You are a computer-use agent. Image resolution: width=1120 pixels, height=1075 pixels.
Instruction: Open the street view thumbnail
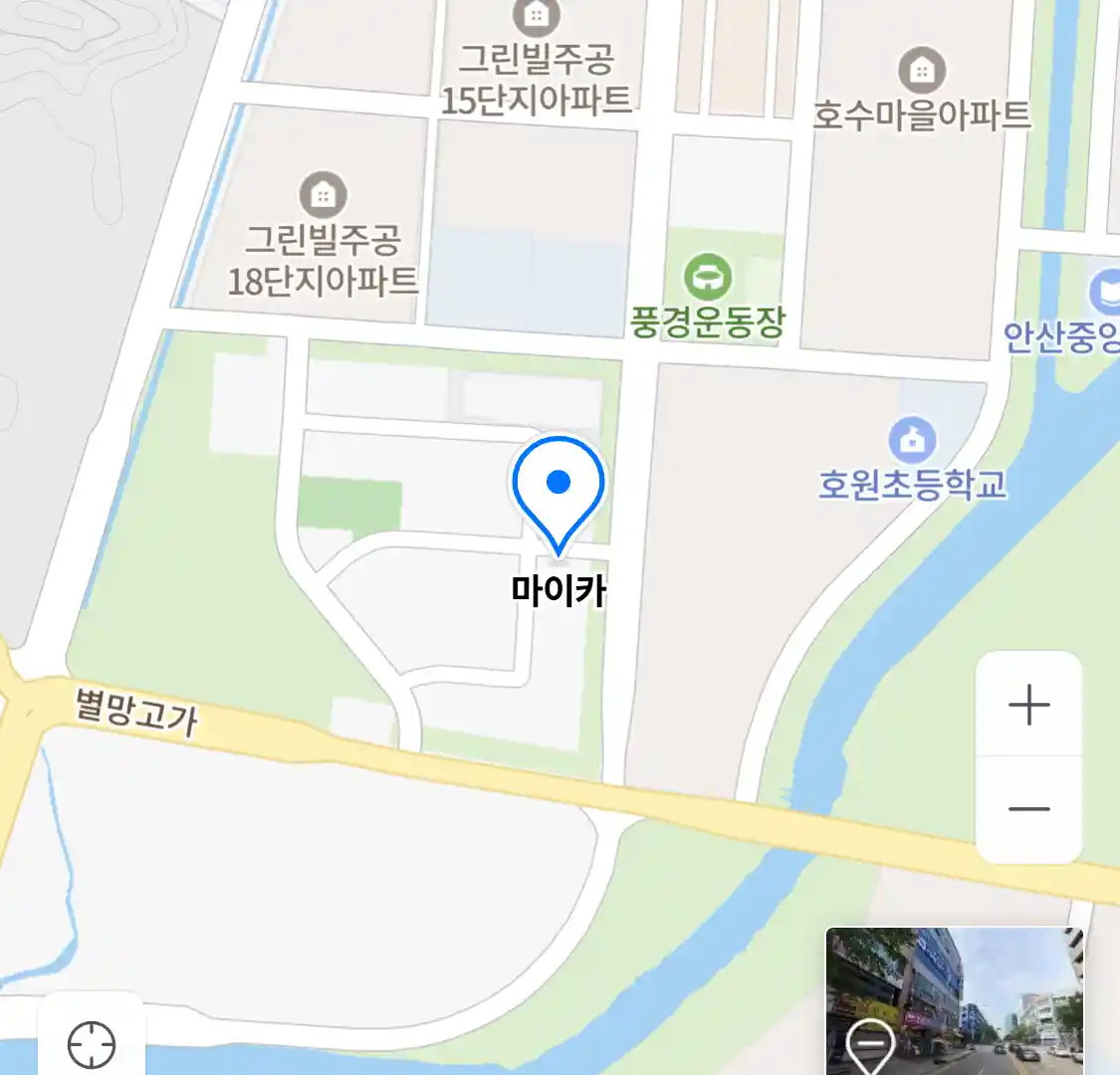click(x=954, y=999)
